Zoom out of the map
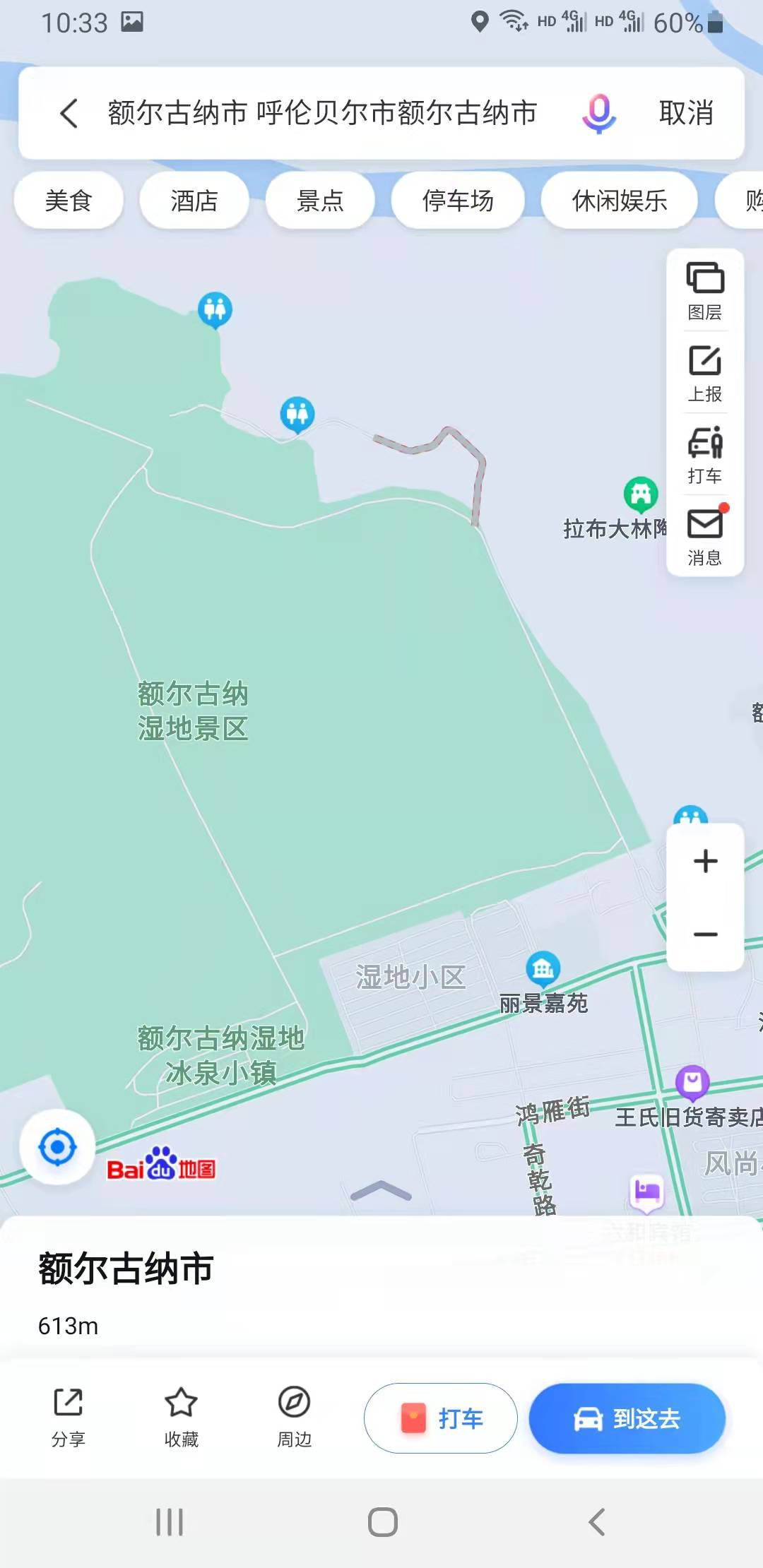Screen dimensions: 763x1568 coord(705,934)
